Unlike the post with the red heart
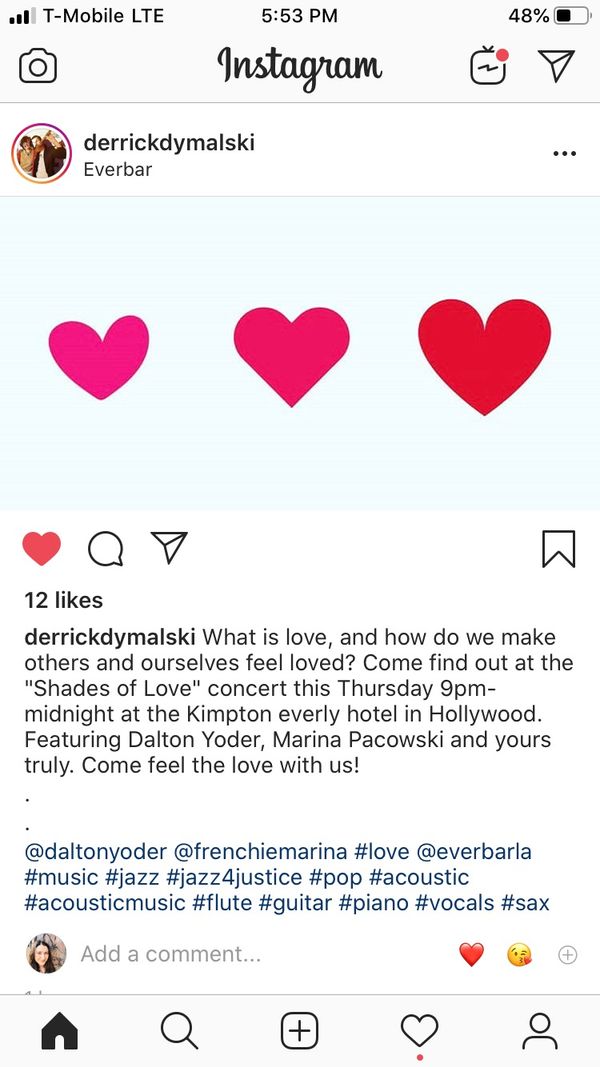This screenshot has height=1067, width=600. click(41, 548)
